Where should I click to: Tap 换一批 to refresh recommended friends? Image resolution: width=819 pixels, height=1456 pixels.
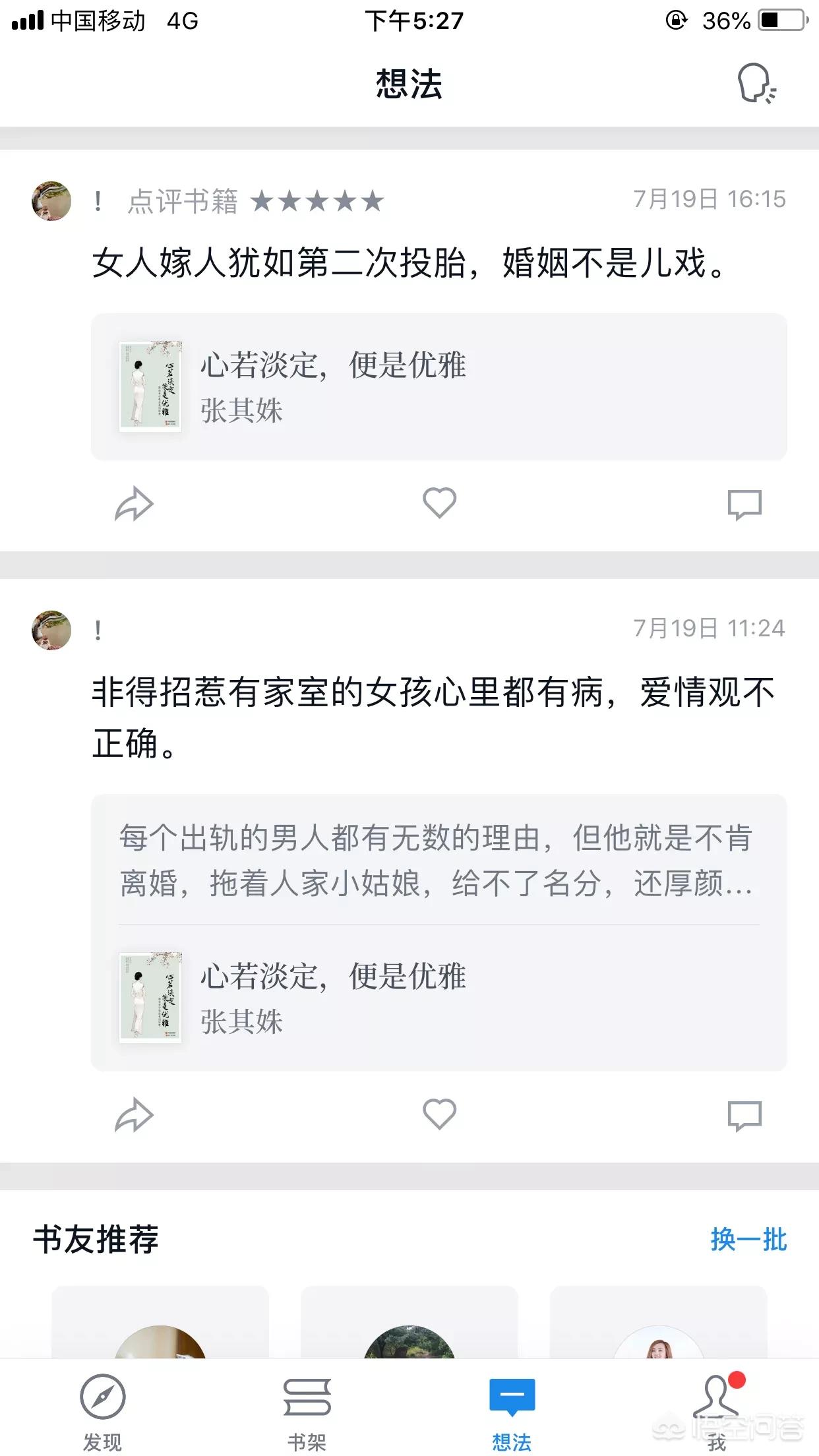click(x=748, y=1240)
